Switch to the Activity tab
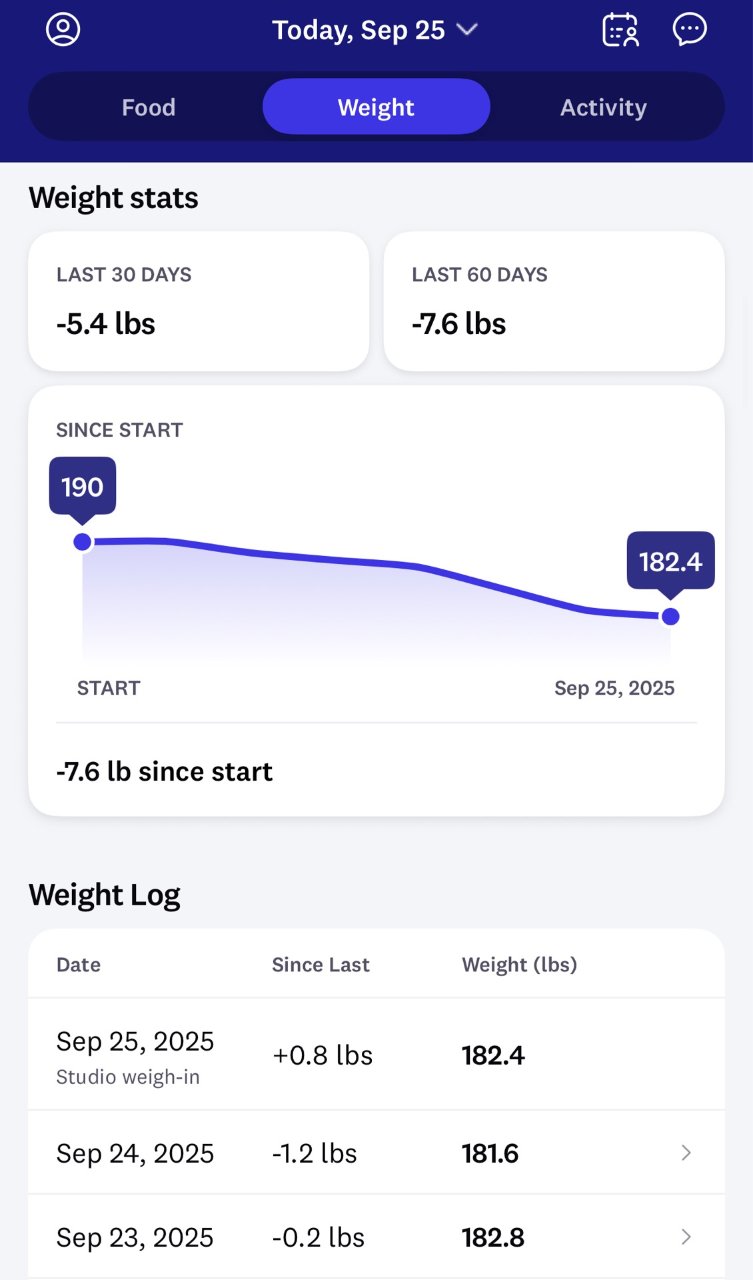This screenshot has height=1280, width=753. tap(603, 108)
